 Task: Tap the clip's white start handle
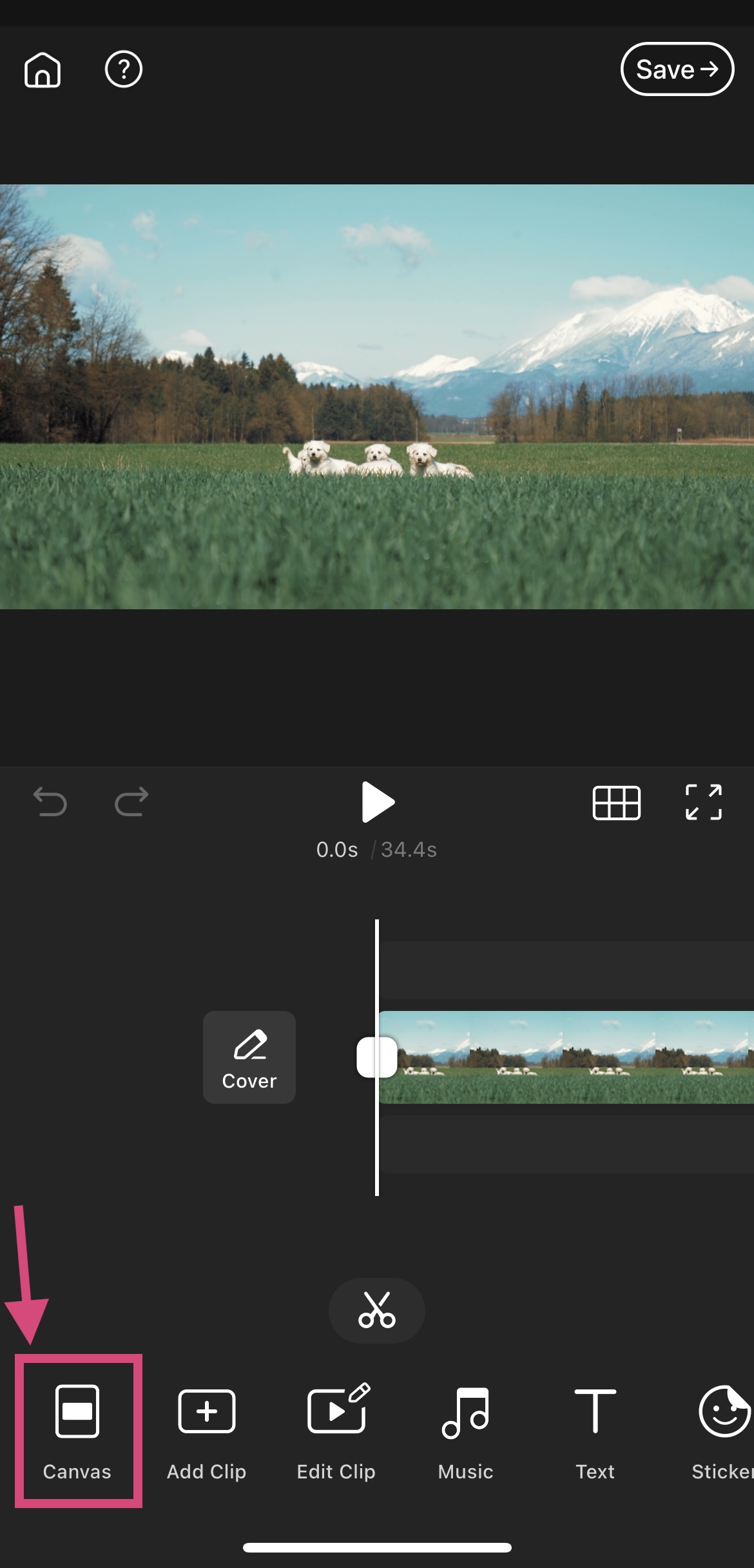tap(376, 1057)
